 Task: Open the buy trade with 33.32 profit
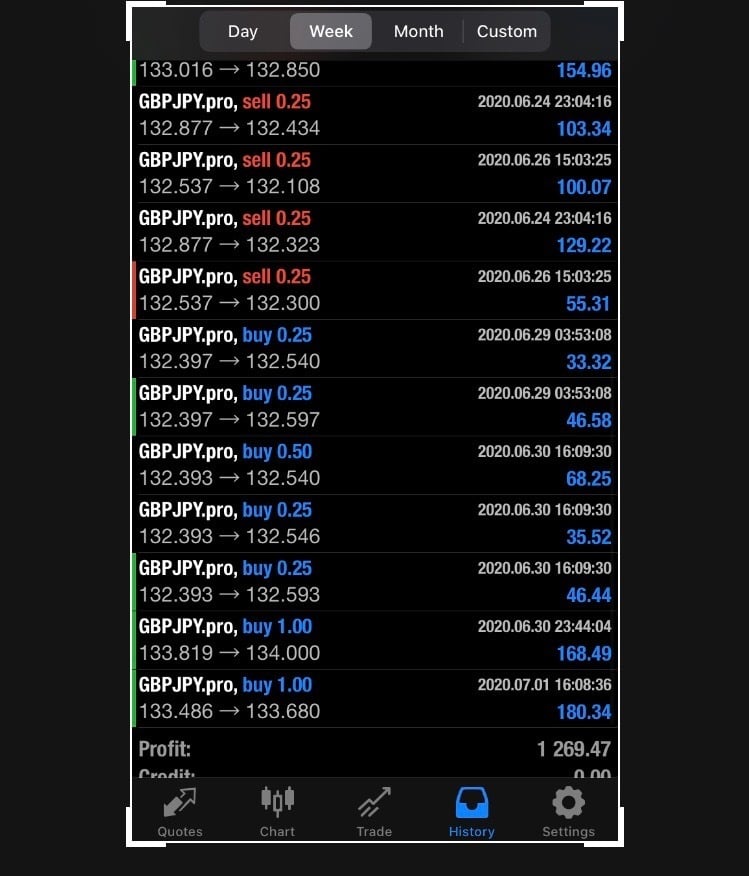374,348
